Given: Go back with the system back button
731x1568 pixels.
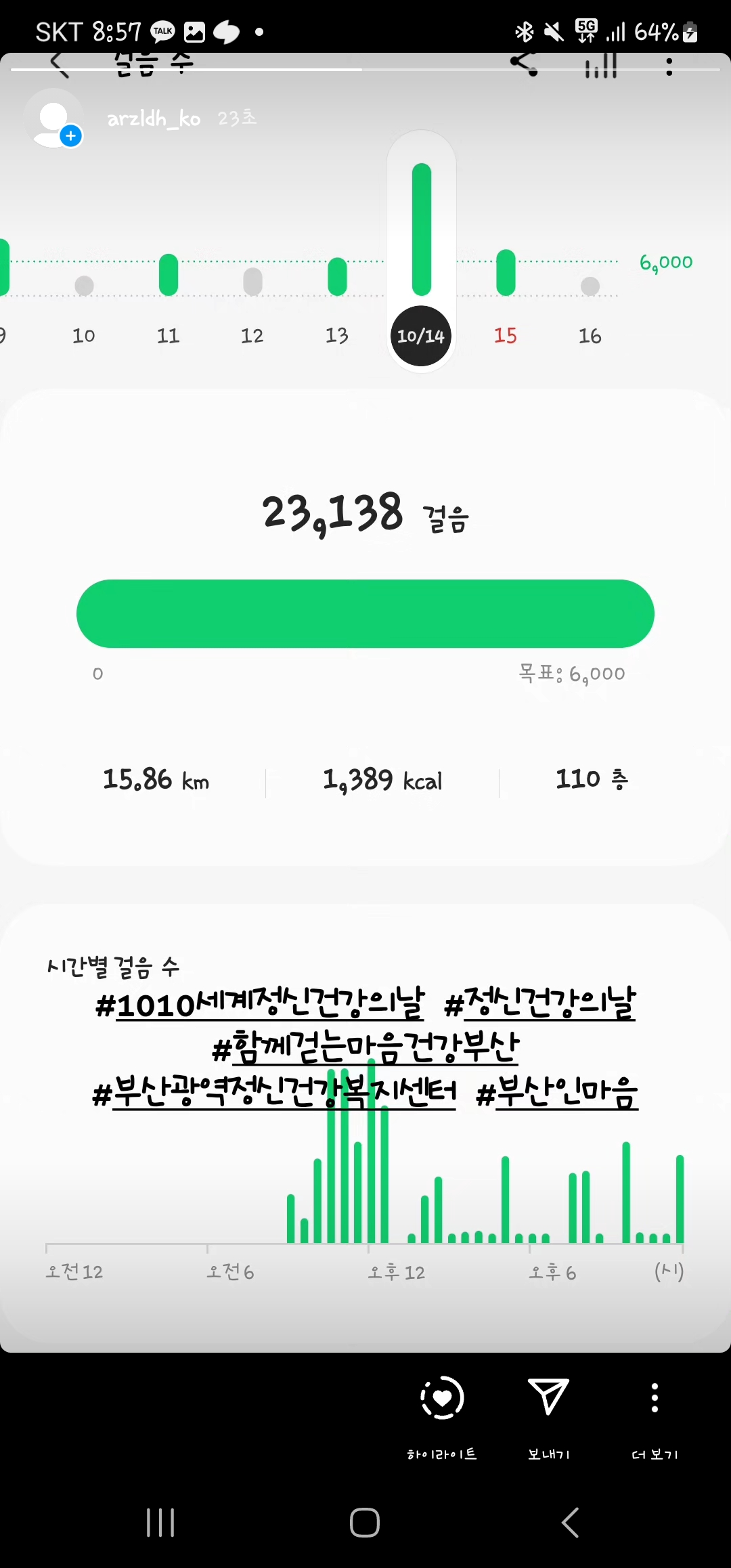Looking at the screenshot, I should pyautogui.click(x=570, y=1523).
